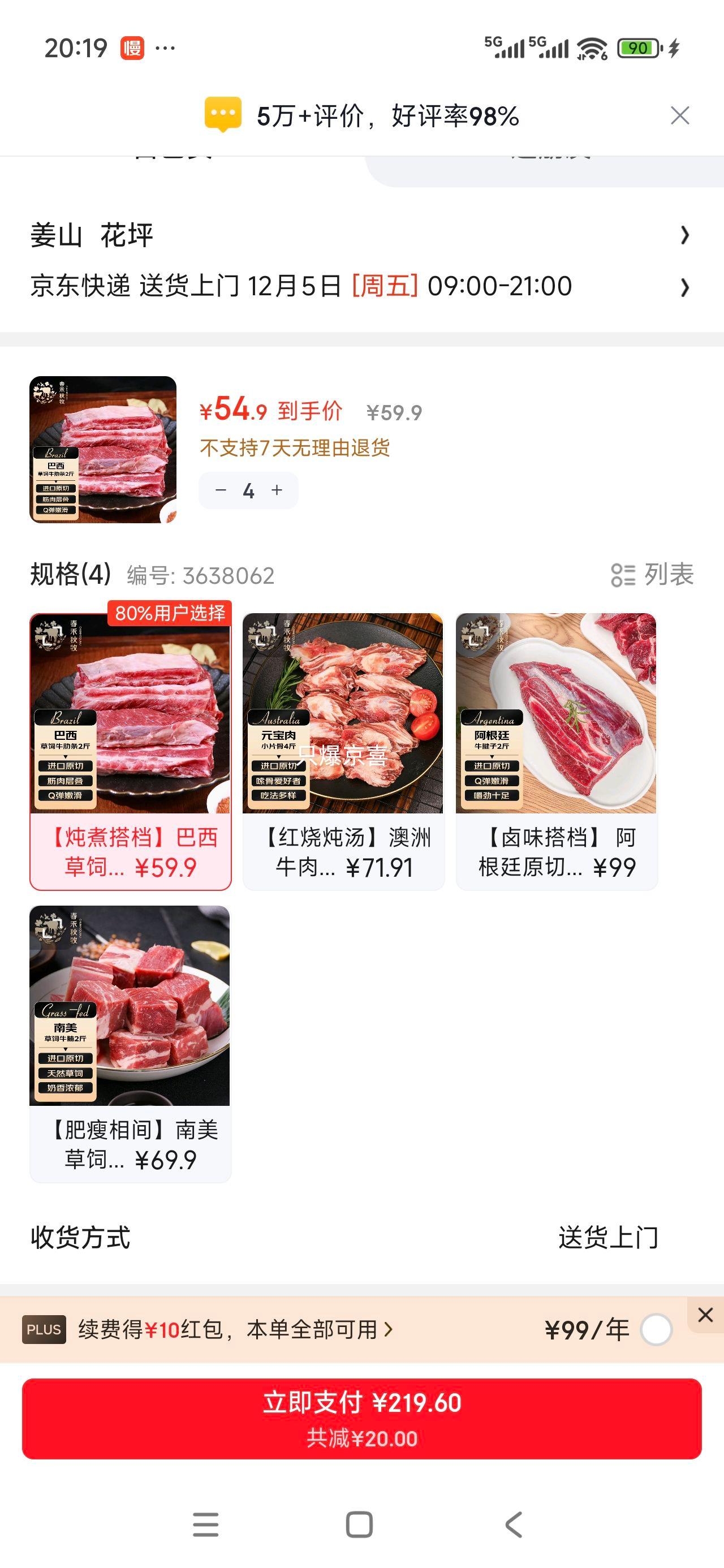Viewport: 724px width, 1568px height.
Task: Open the PLUS 续费得¥10红包 offer
Action: [235, 1329]
